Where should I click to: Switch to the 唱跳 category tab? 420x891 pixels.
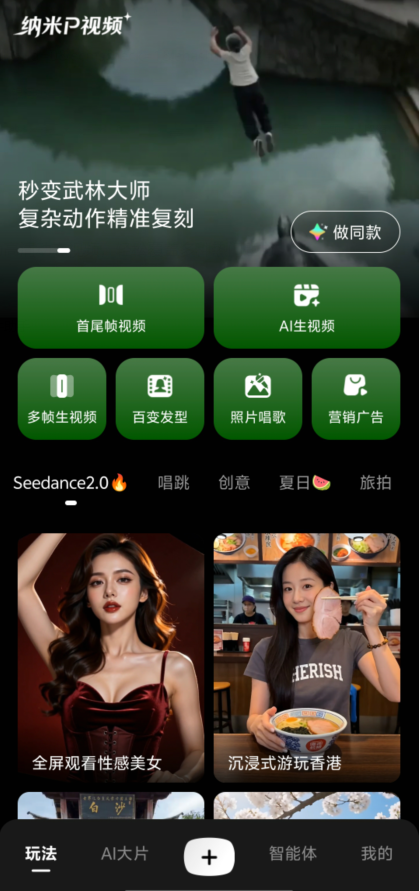[x=173, y=483]
